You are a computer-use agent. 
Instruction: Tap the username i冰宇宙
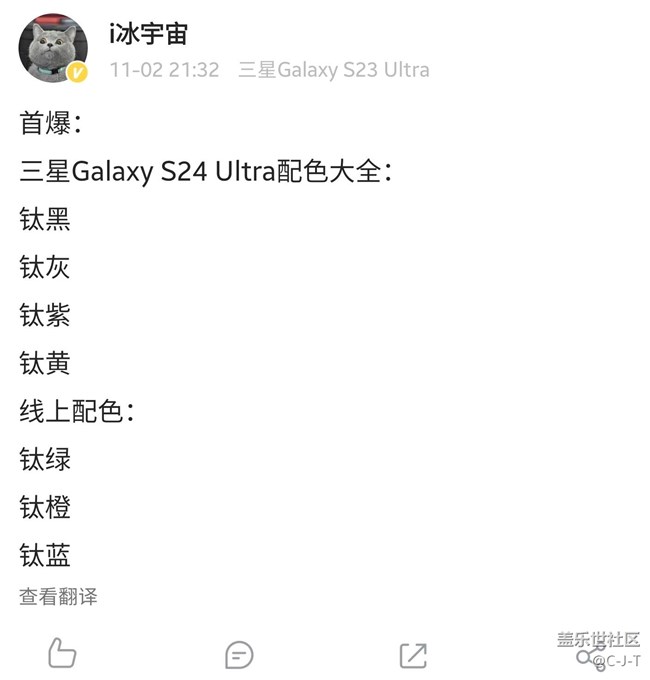tap(148, 32)
